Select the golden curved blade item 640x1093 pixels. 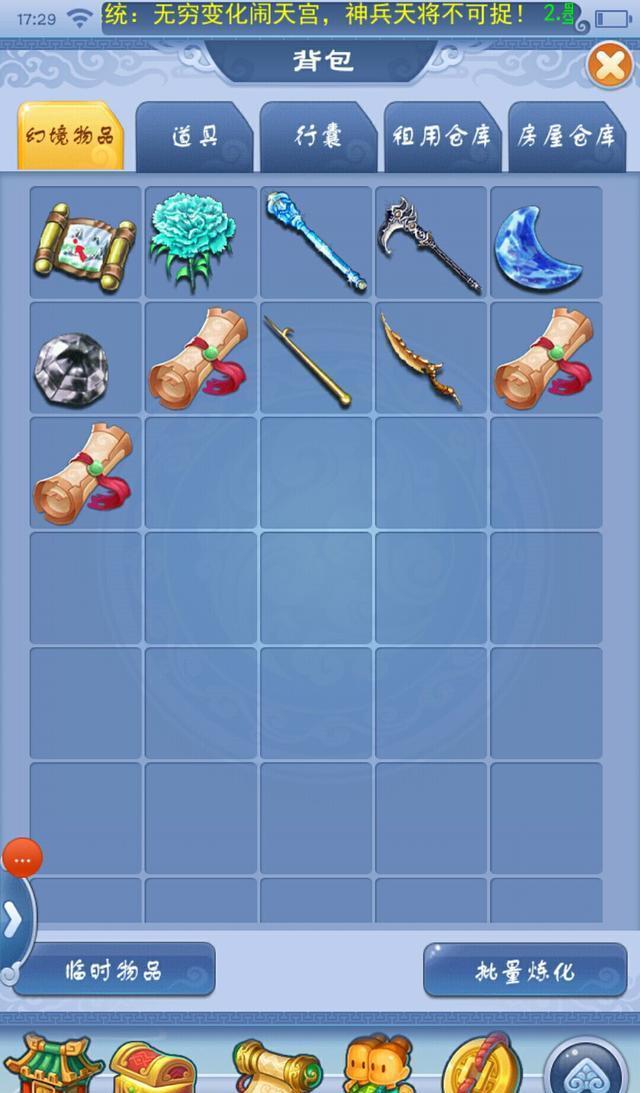click(x=431, y=358)
